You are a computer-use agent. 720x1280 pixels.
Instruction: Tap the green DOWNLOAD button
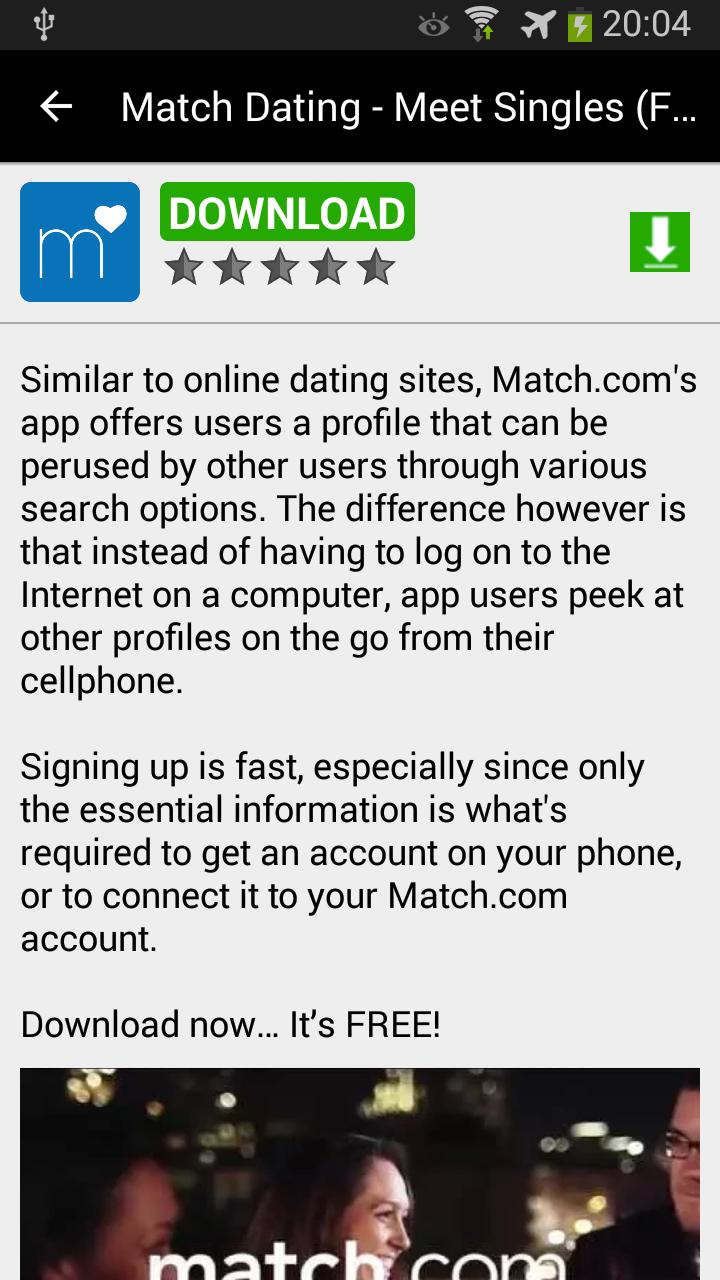point(287,212)
